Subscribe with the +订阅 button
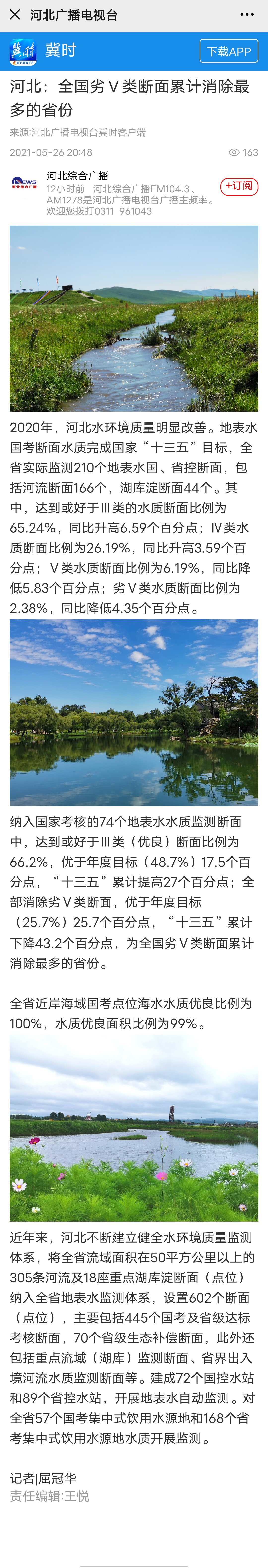The width and height of the screenshot is (268, 1568). [x=239, y=186]
